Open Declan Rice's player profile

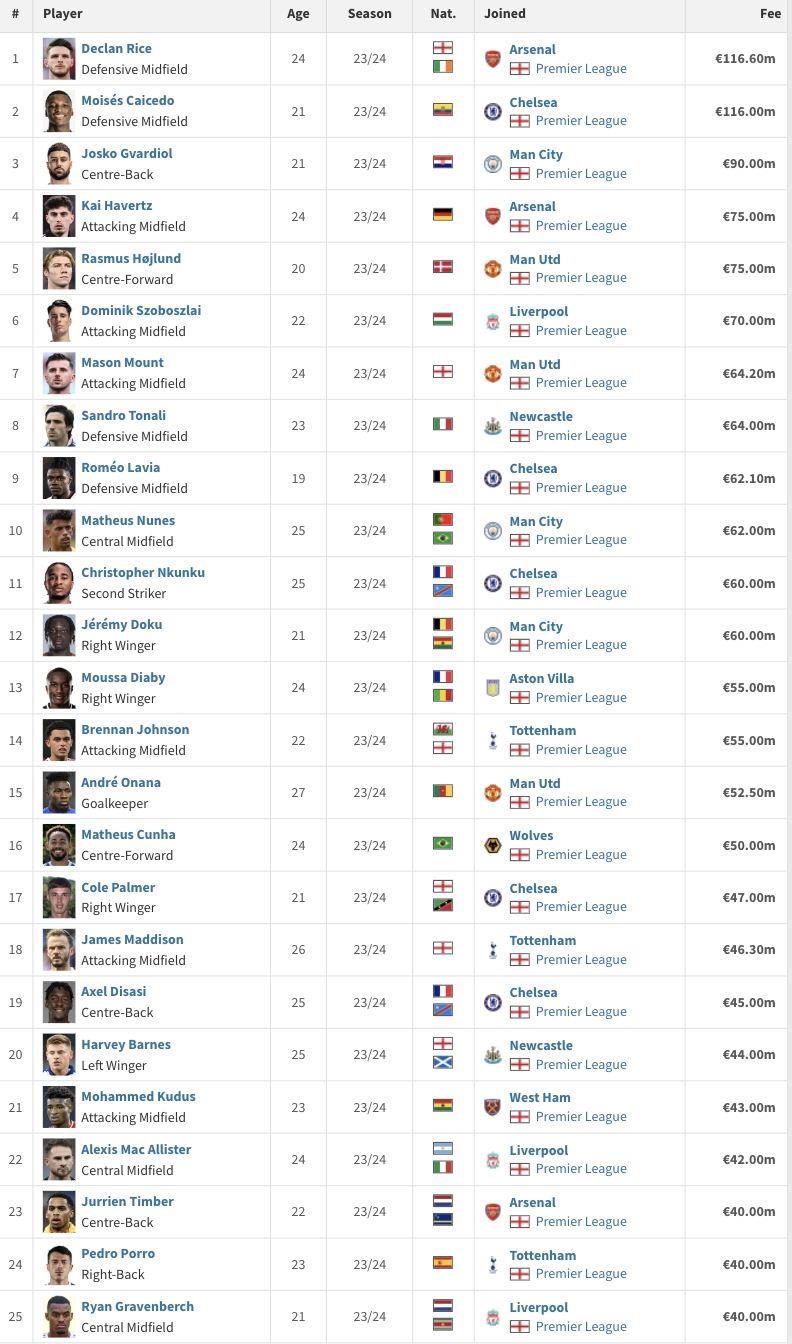point(116,48)
